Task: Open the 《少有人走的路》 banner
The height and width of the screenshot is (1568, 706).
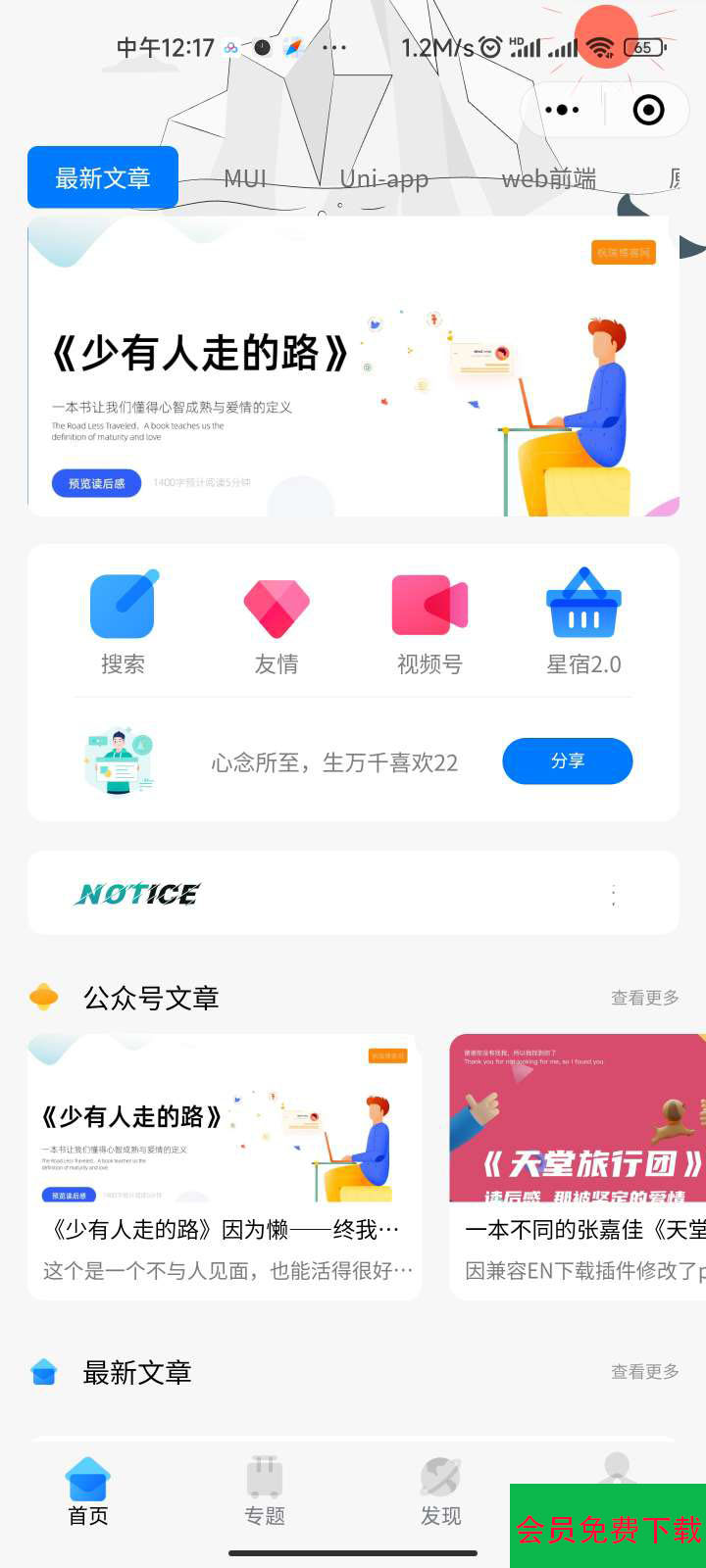Action: click(x=353, y=367)
